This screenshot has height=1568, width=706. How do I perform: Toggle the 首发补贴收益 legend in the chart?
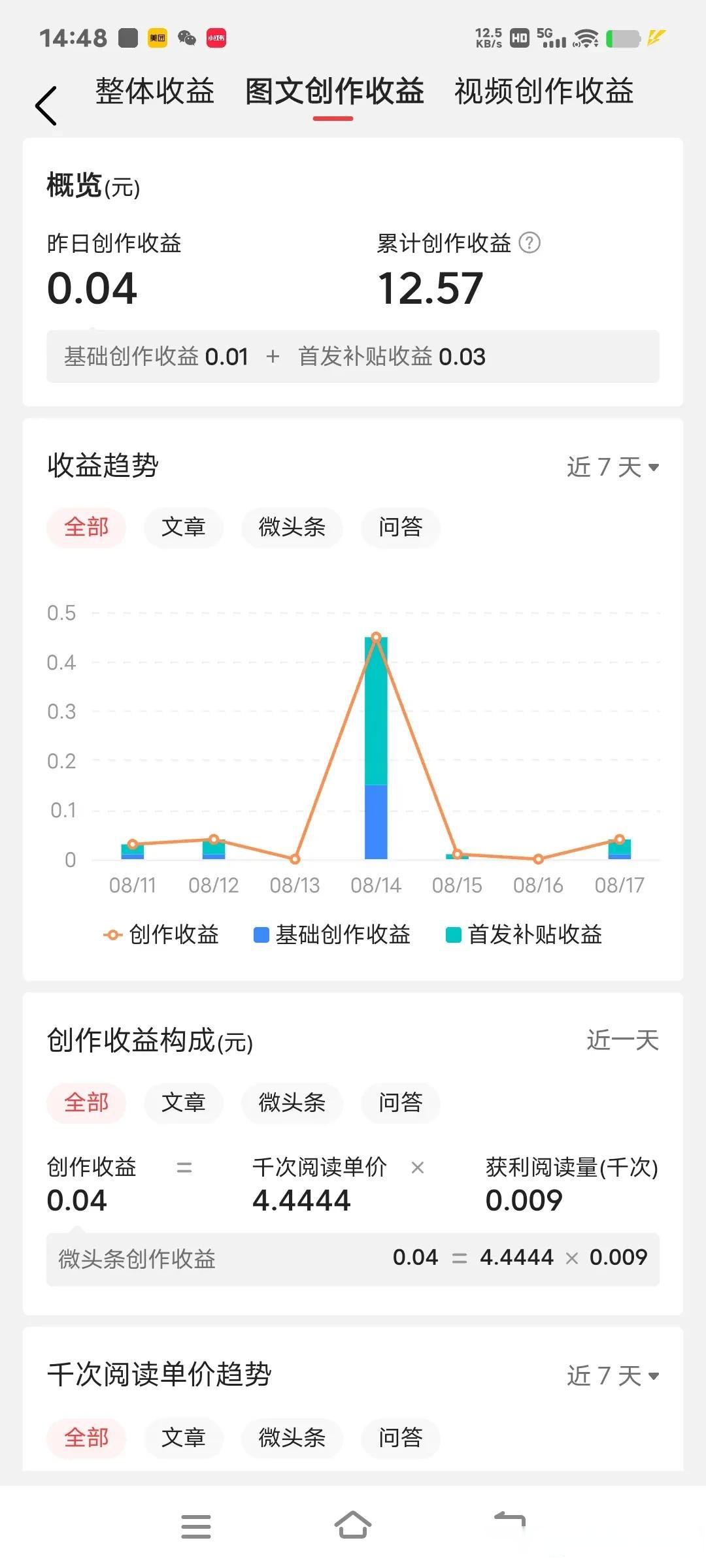[524, 935]
